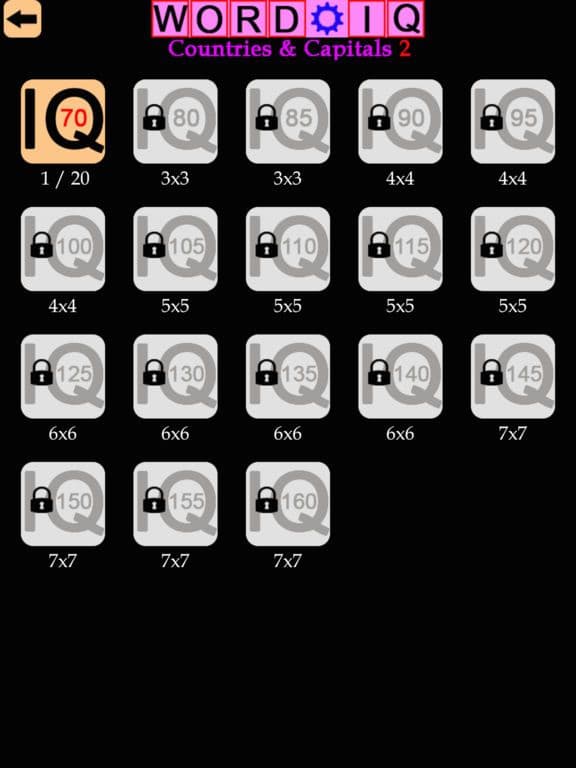The image size is (576, 768).
Task: Open the locked IQ 140 level
Action: click(x=401, y=377)
